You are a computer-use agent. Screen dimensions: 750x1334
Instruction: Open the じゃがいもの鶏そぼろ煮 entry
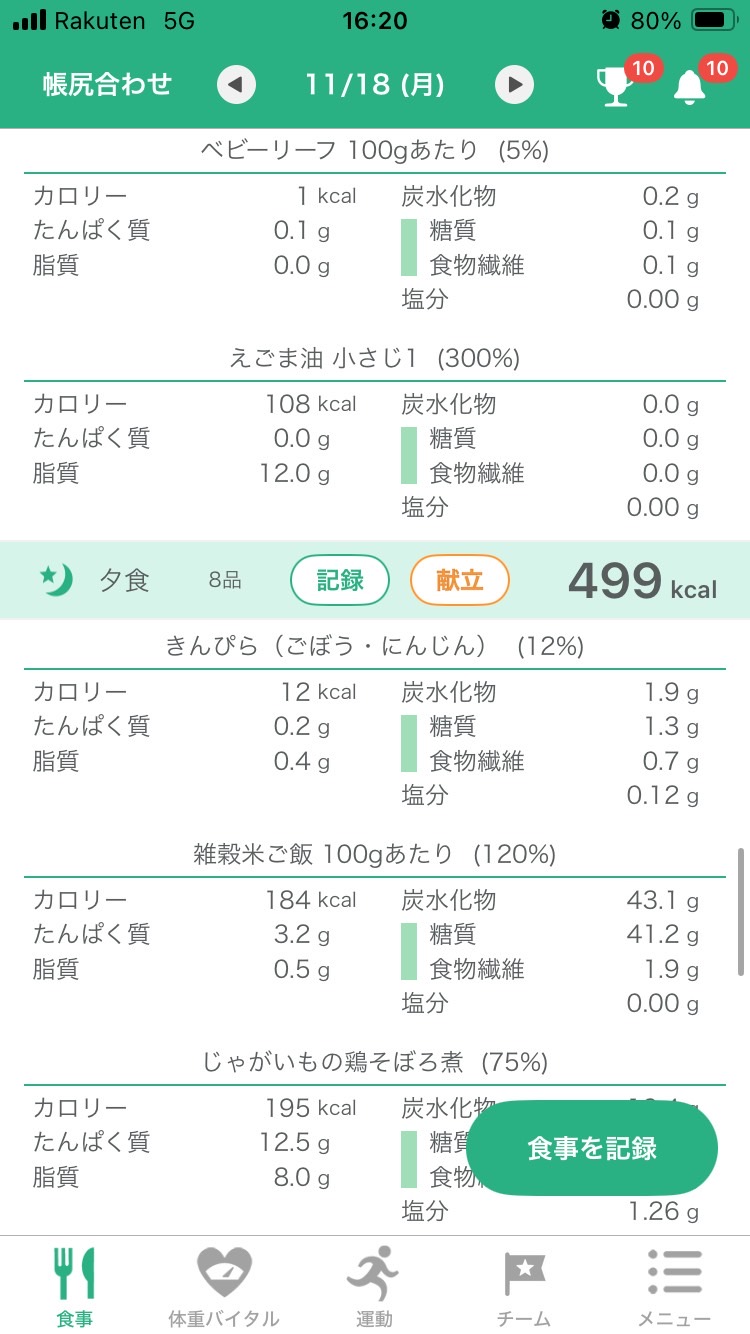pyautogui.click(x=375, y=1062)
